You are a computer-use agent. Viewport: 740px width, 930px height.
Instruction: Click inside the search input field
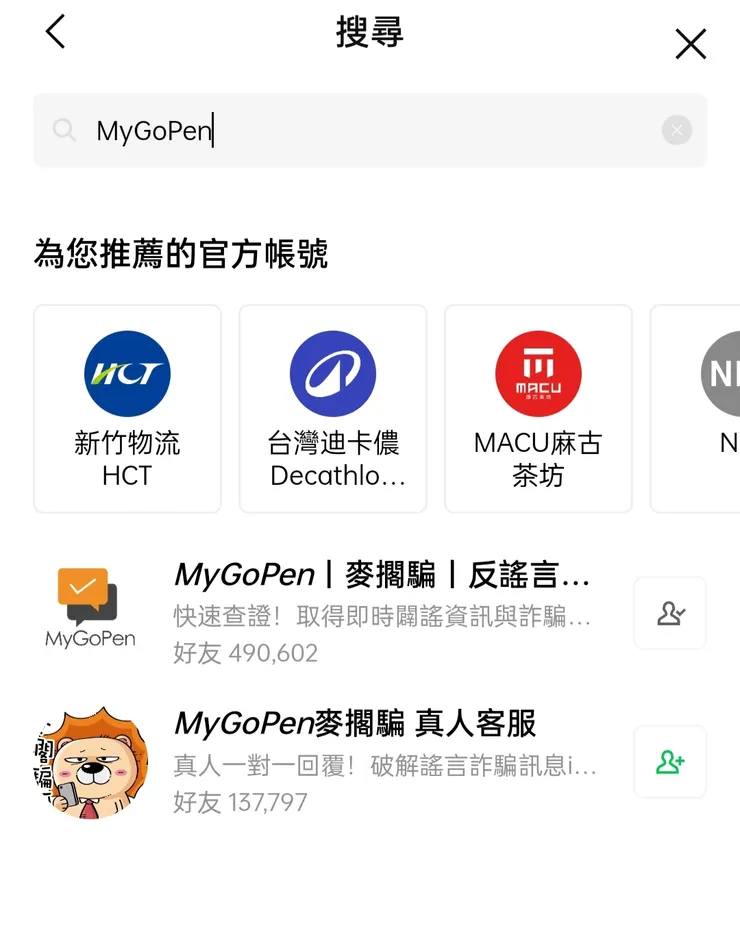300,130
